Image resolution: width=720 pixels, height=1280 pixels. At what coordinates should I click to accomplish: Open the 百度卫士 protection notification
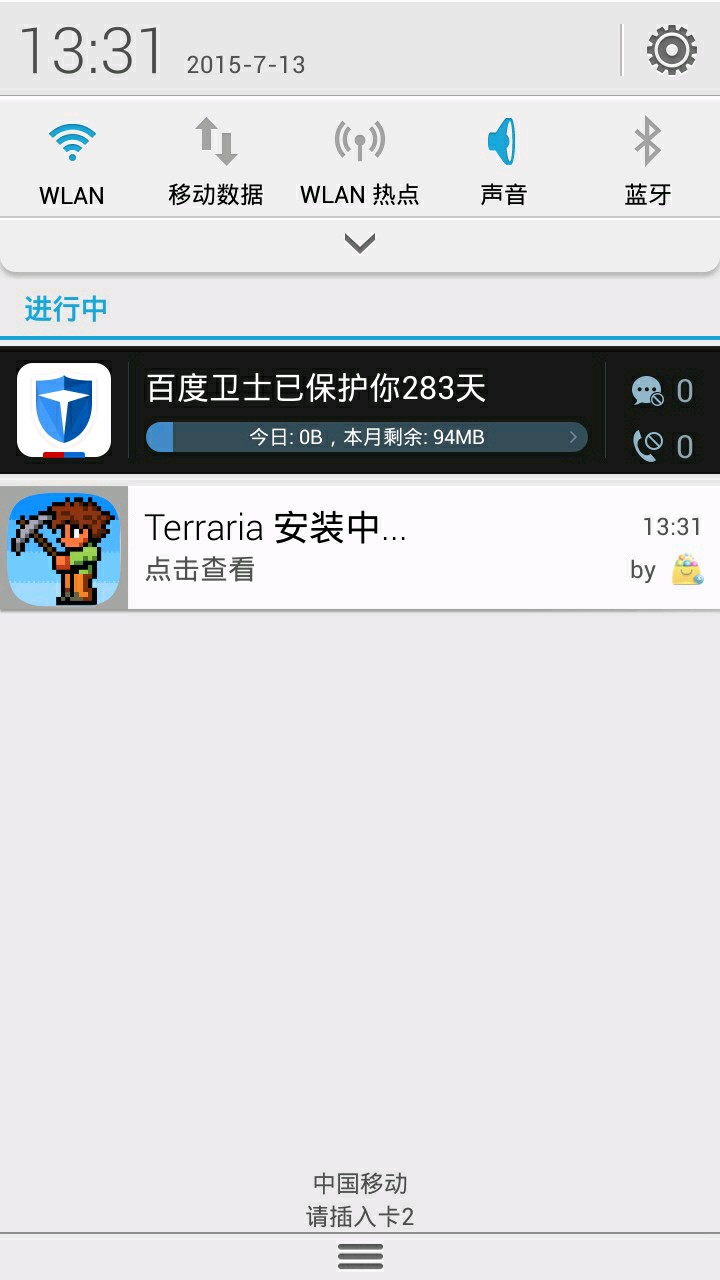316,388
